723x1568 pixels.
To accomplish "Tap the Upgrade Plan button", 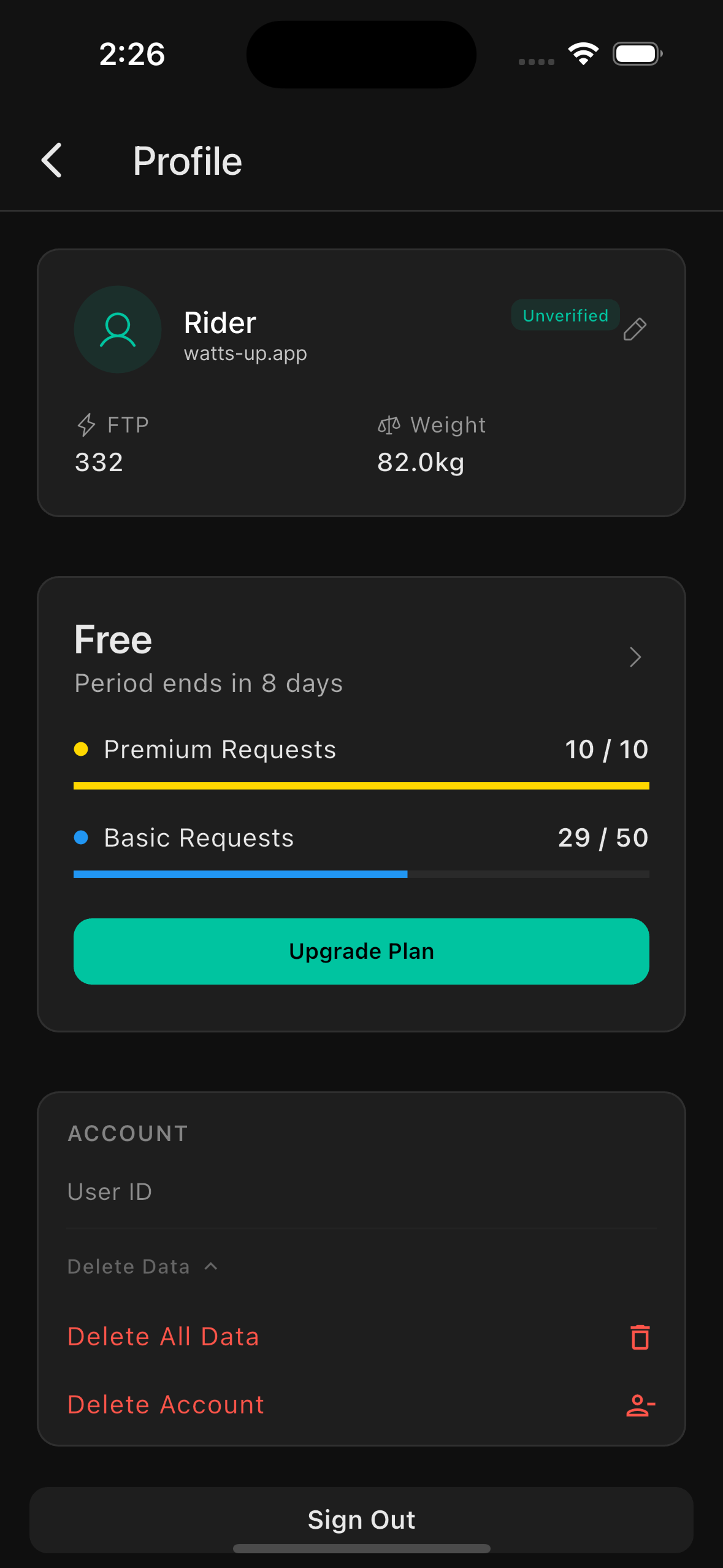I will (x=361, y=951).
